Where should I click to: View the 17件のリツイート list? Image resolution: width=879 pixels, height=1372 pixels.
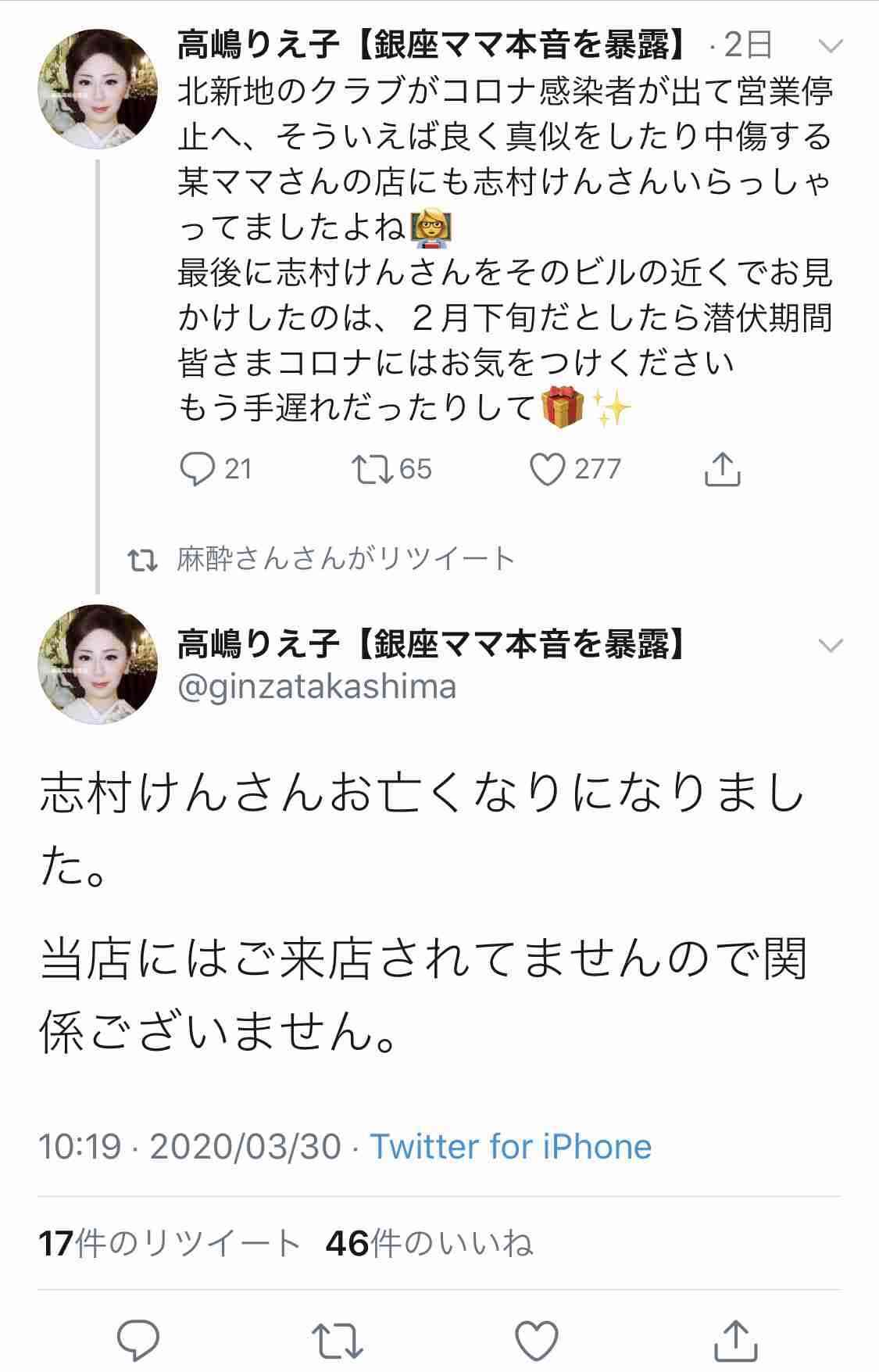[170, 1243]
